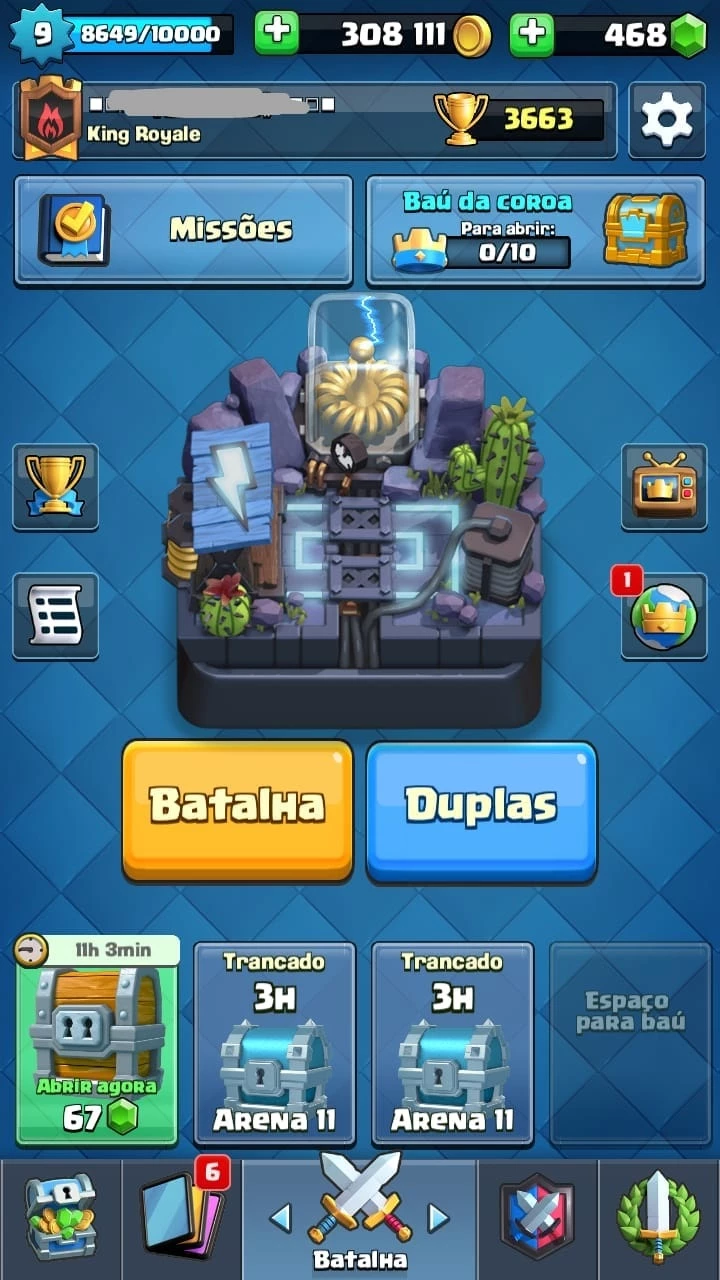The height and width of the screenshot is (1280, 720).
Task: Open the shop tab
Action: [x=60, y=1218]
